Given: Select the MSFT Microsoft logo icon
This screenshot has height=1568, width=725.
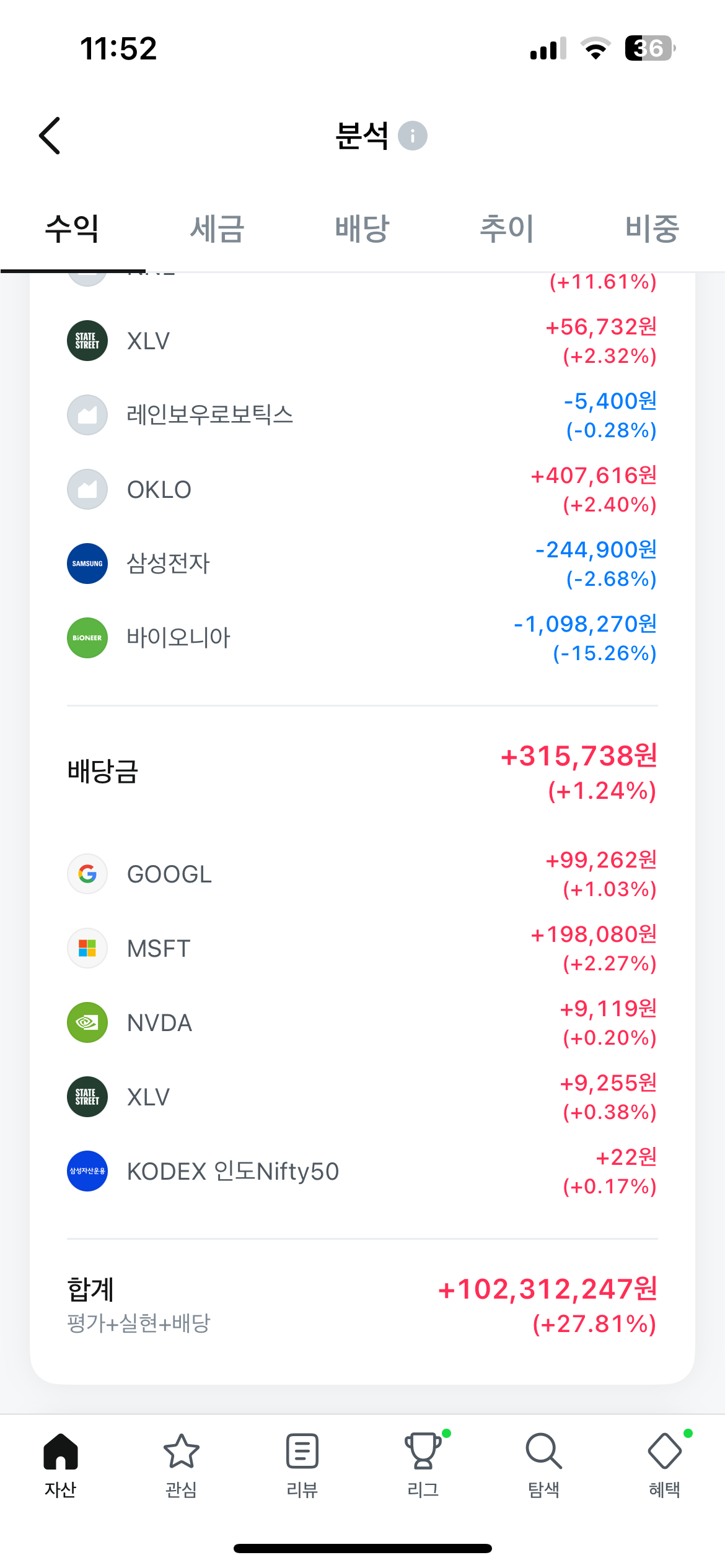Looking at the screenshot, I should [87, 948].
